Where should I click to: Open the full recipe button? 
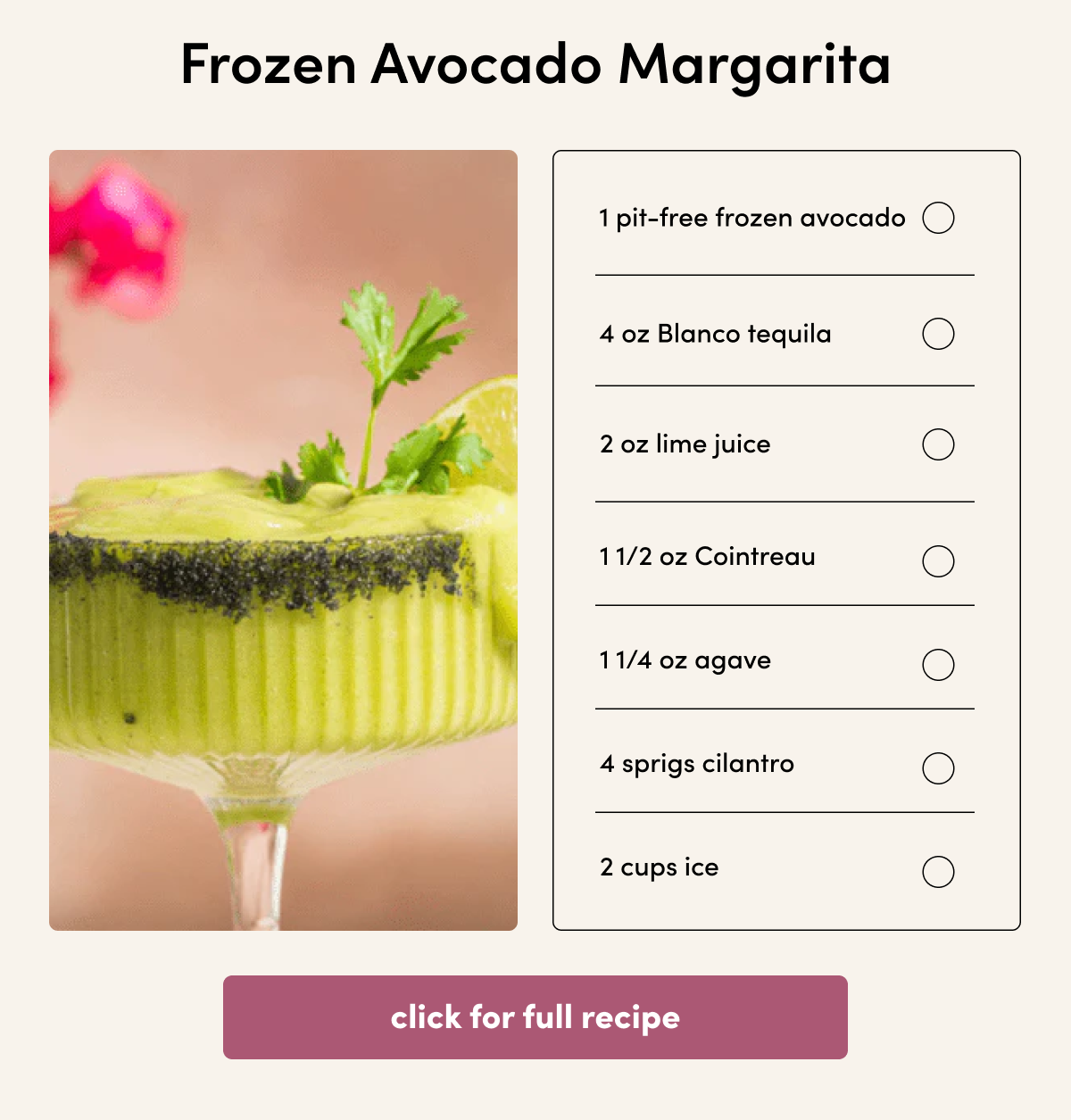point(535,1016)
